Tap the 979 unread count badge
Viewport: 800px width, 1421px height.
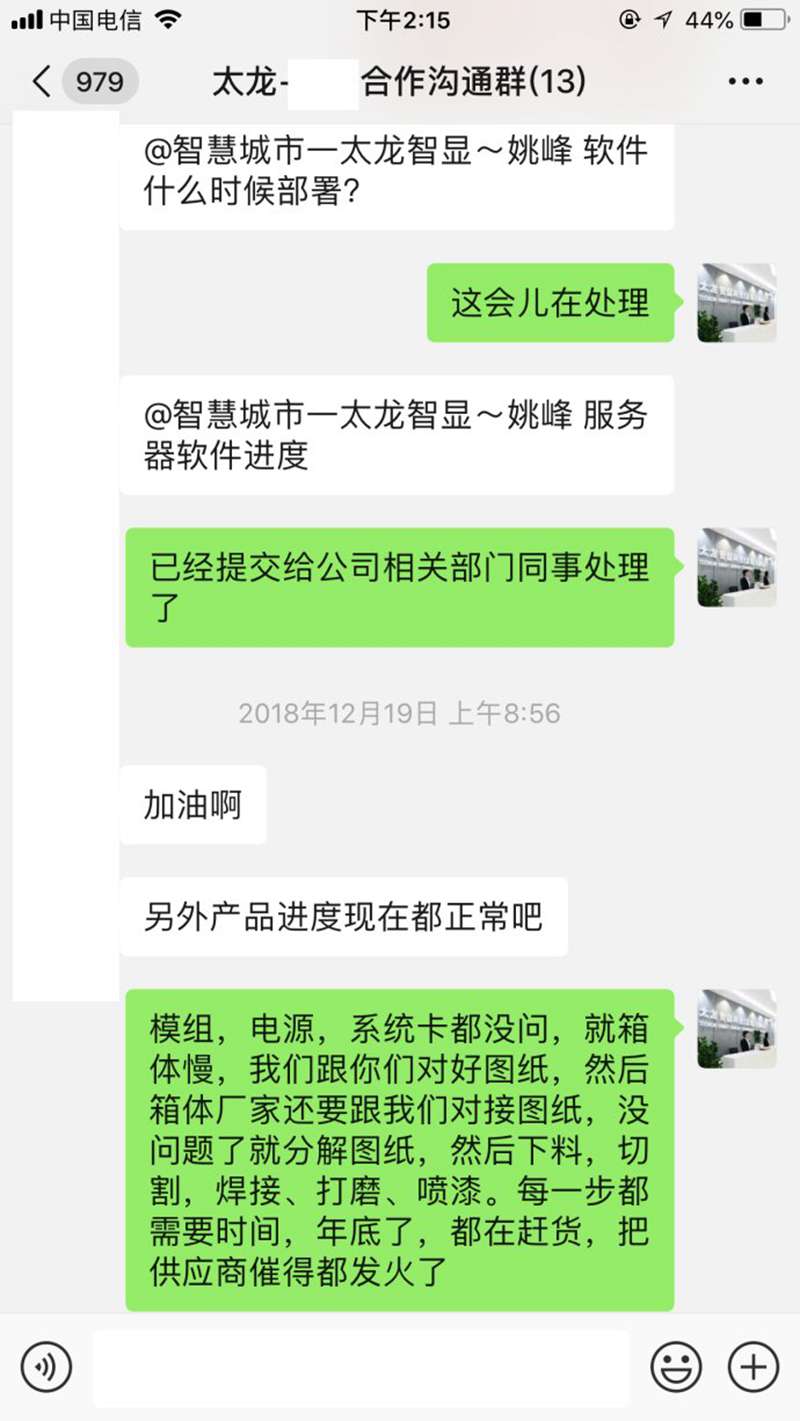click(x=96, y=82)
